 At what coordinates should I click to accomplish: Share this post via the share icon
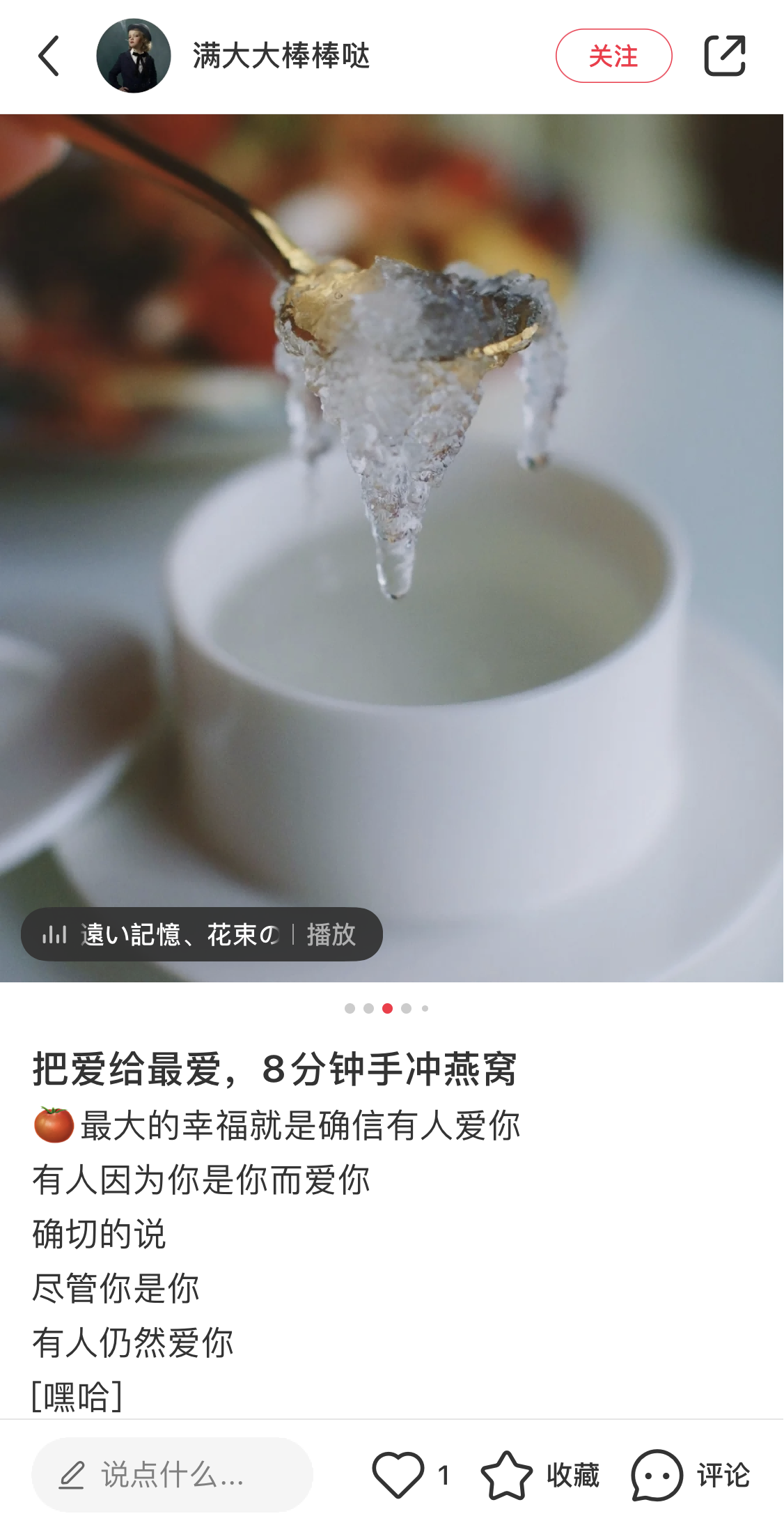[x=724, y=56]
